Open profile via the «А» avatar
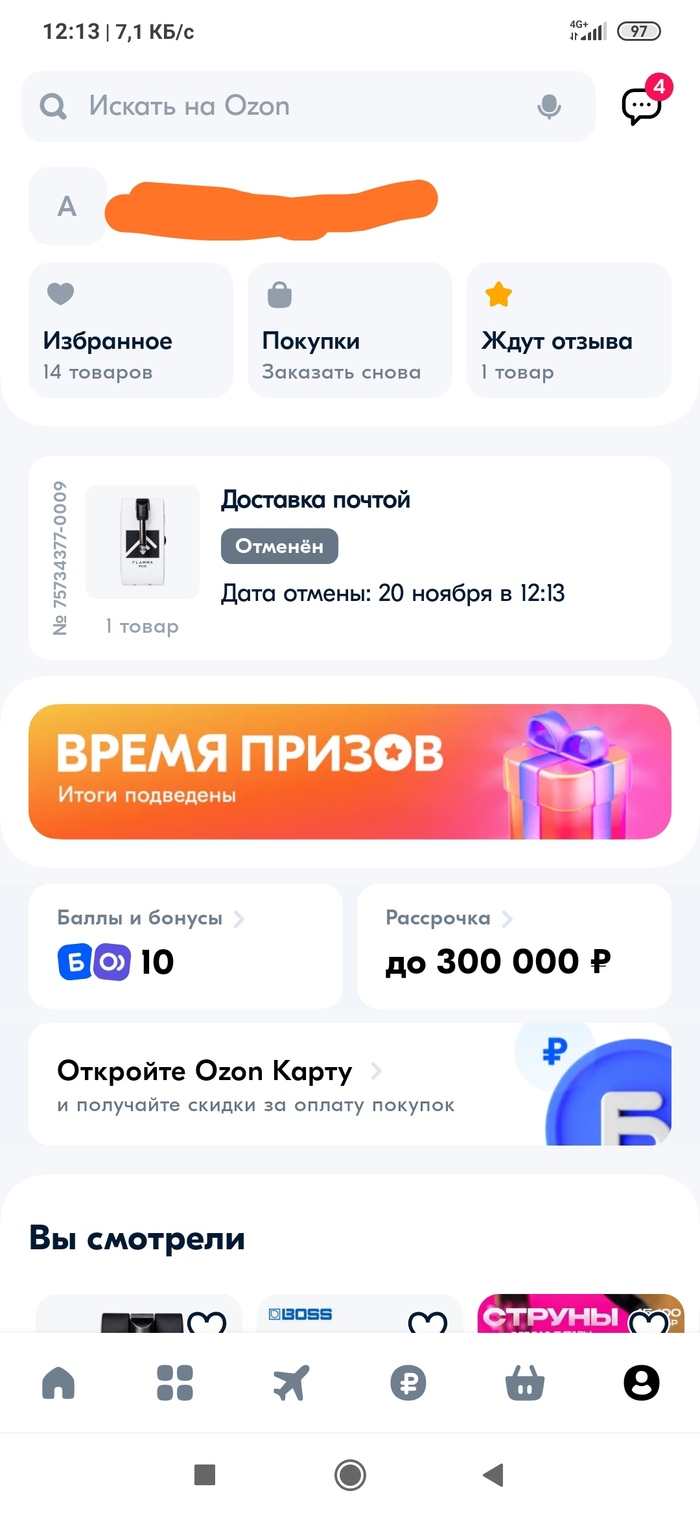 [67, 206]
